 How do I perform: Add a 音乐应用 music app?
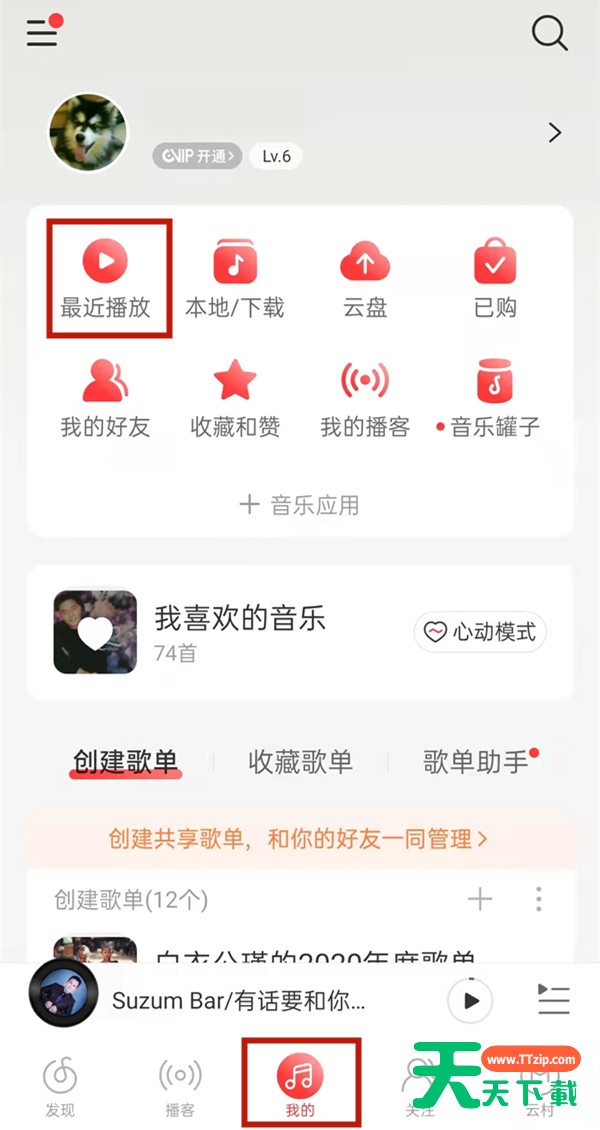pos(300,505)
